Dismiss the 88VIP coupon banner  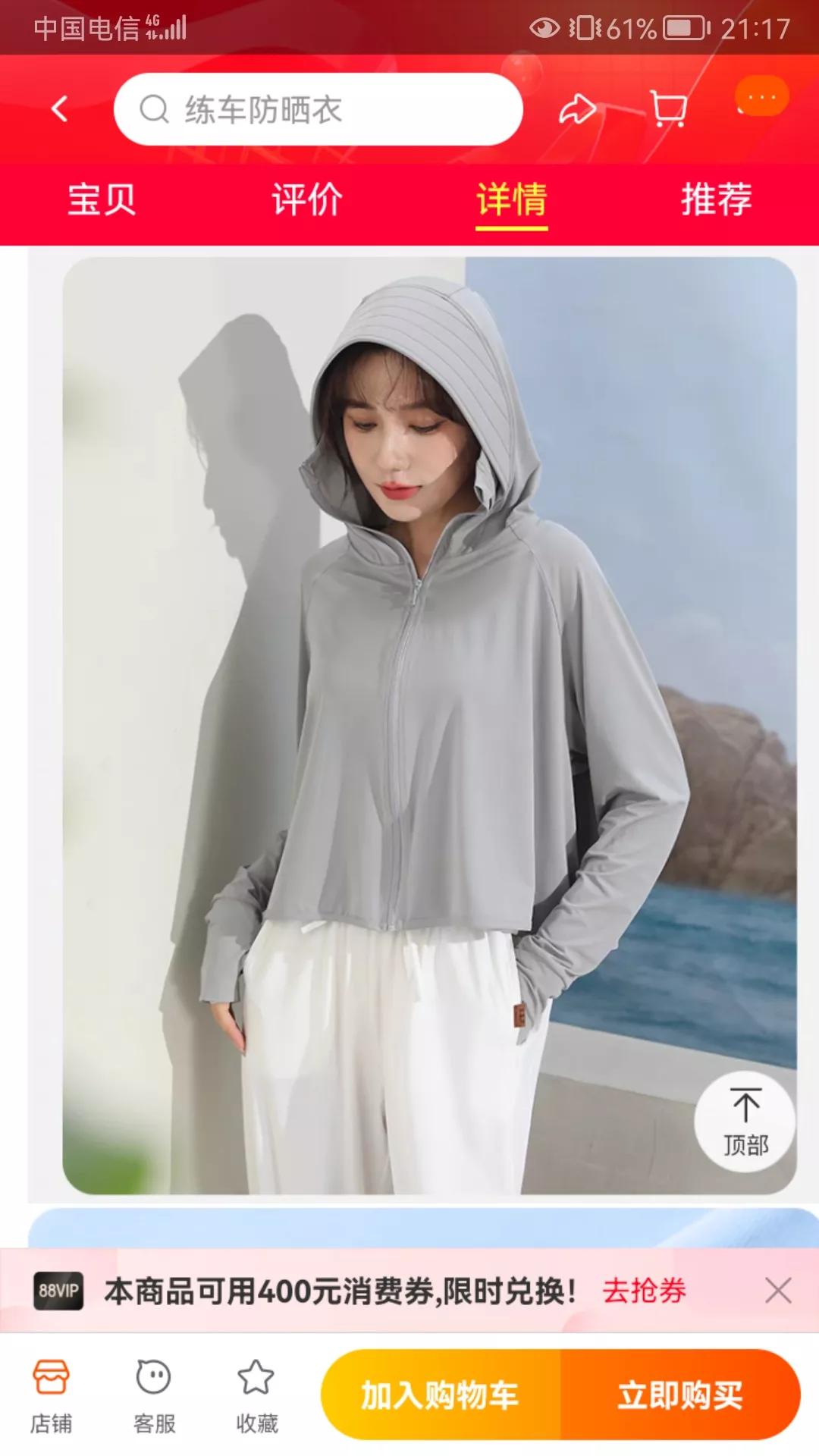778,1290
